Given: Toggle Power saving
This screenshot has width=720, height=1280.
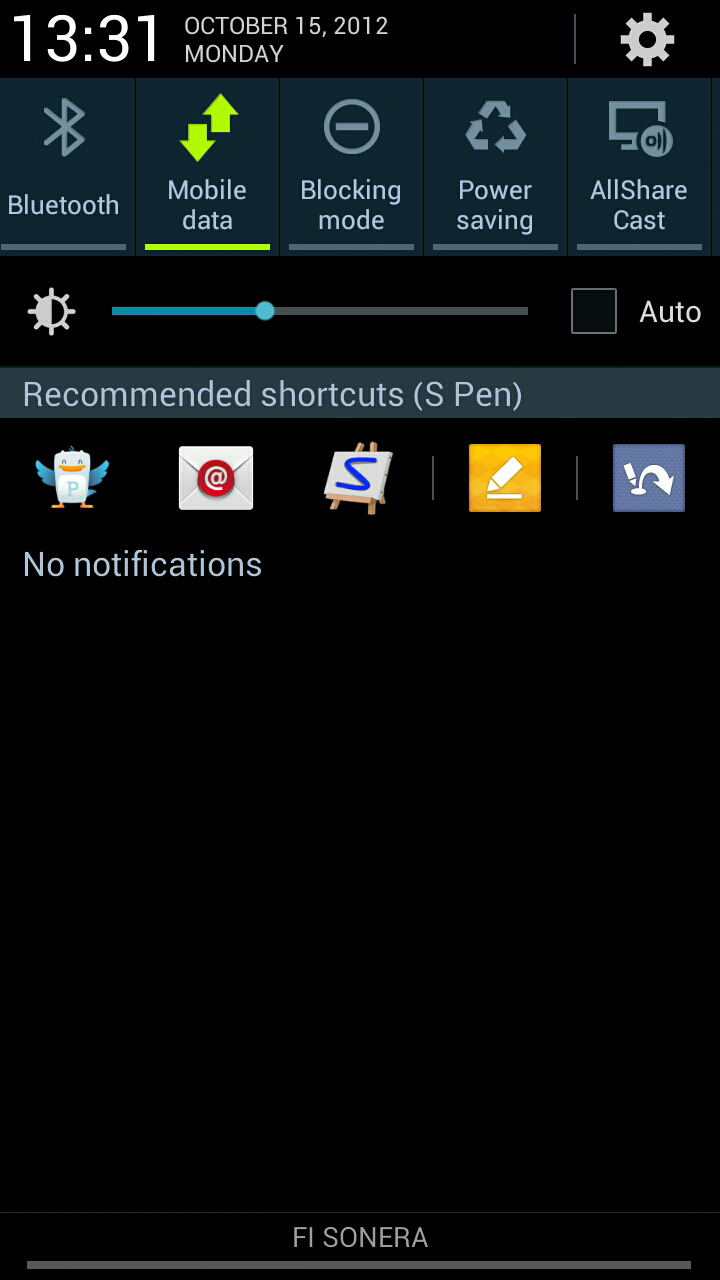Looking at the screenshot, I should [x=495, y=166].
